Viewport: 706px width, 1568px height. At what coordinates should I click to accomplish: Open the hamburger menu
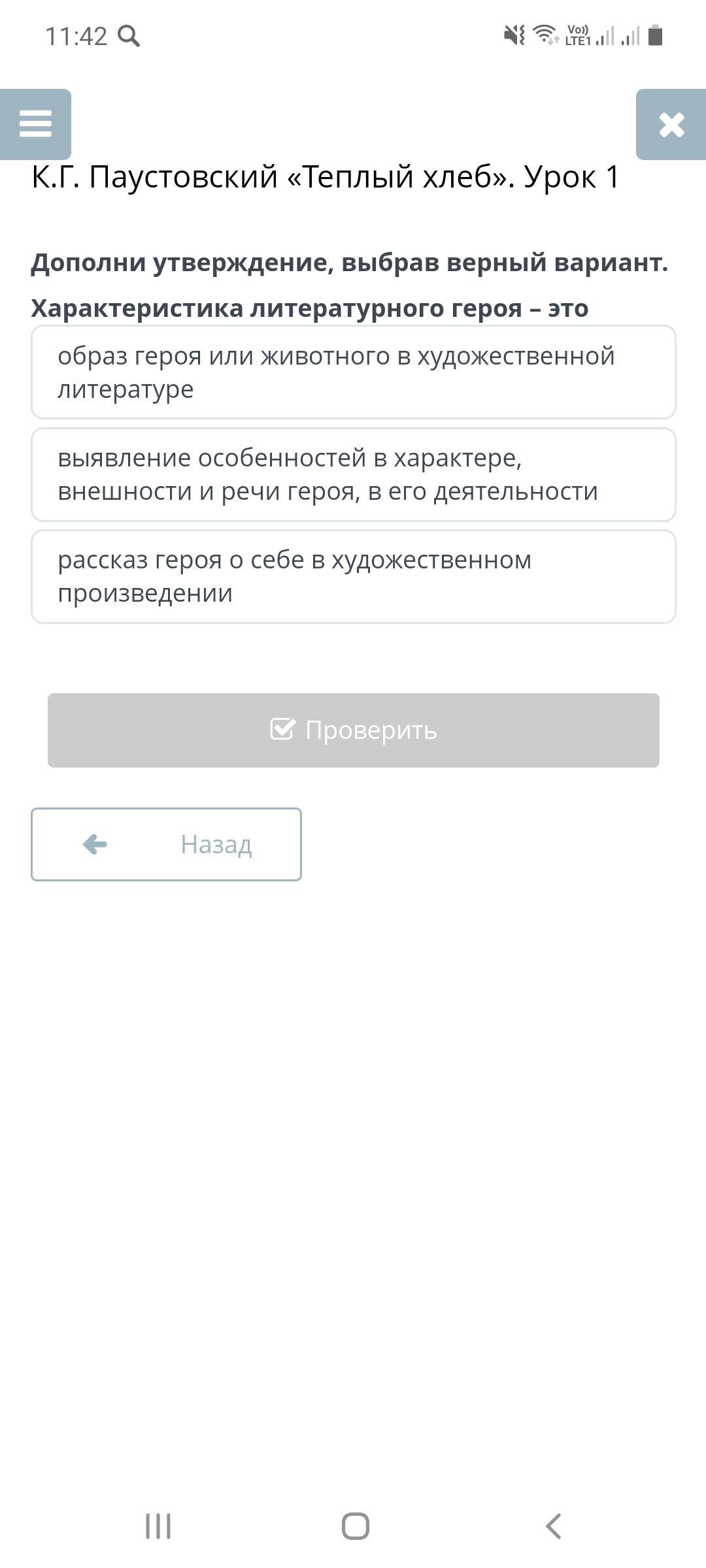(35, 124)
